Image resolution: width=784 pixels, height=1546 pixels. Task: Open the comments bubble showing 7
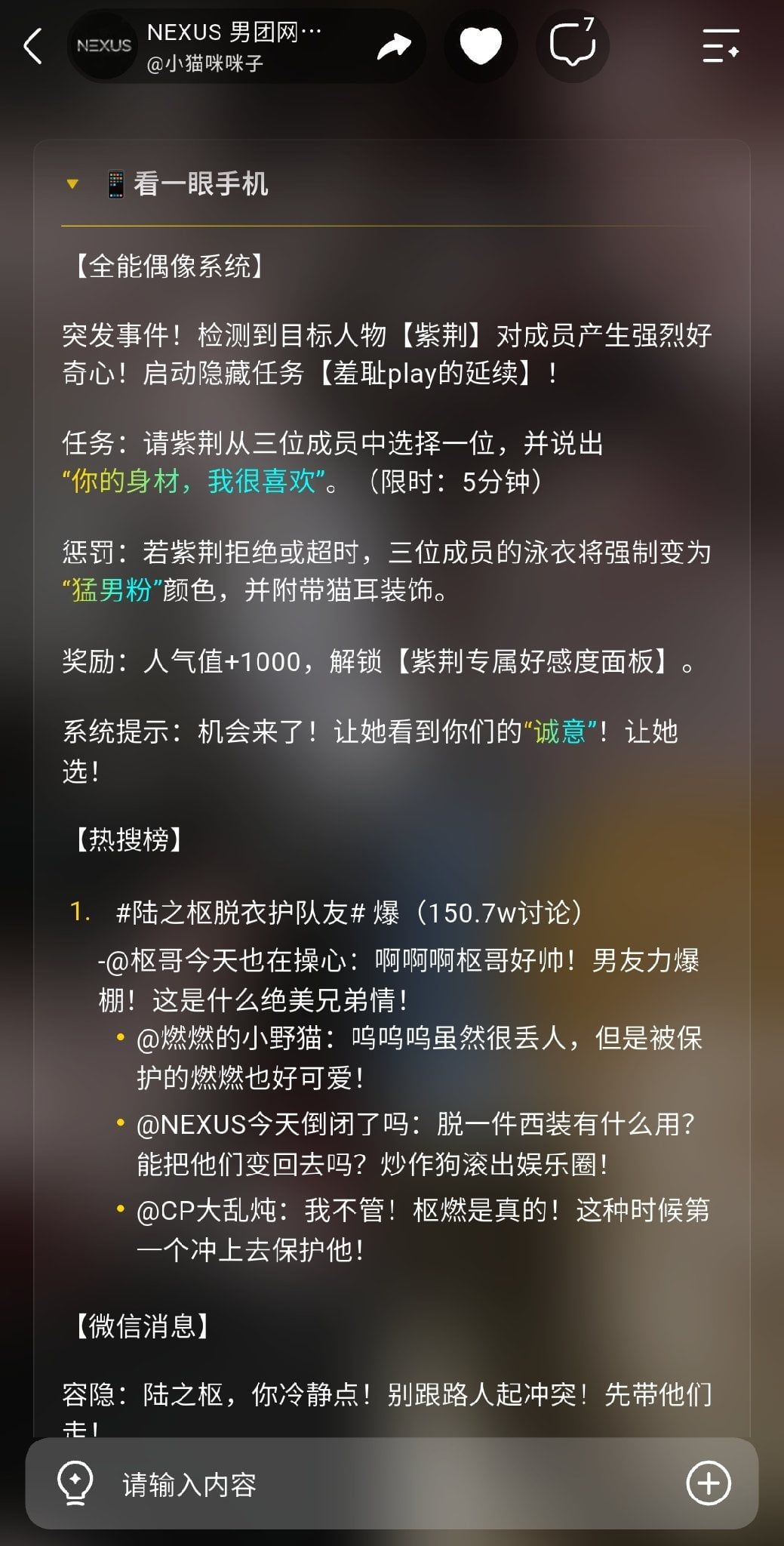(572, 46)
